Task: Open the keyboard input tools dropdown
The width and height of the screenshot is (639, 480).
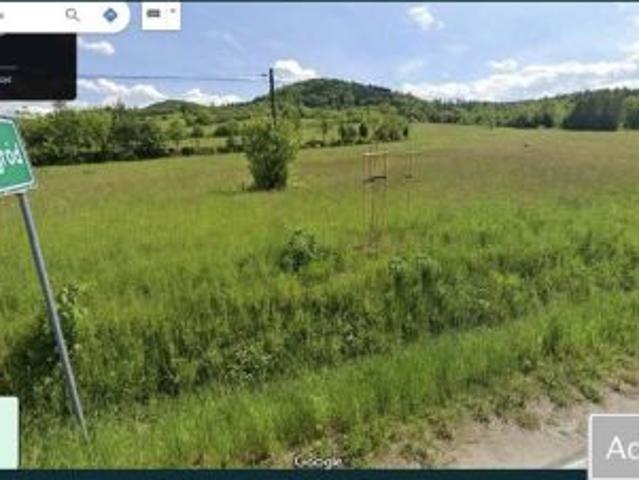Action: (161, 15)
